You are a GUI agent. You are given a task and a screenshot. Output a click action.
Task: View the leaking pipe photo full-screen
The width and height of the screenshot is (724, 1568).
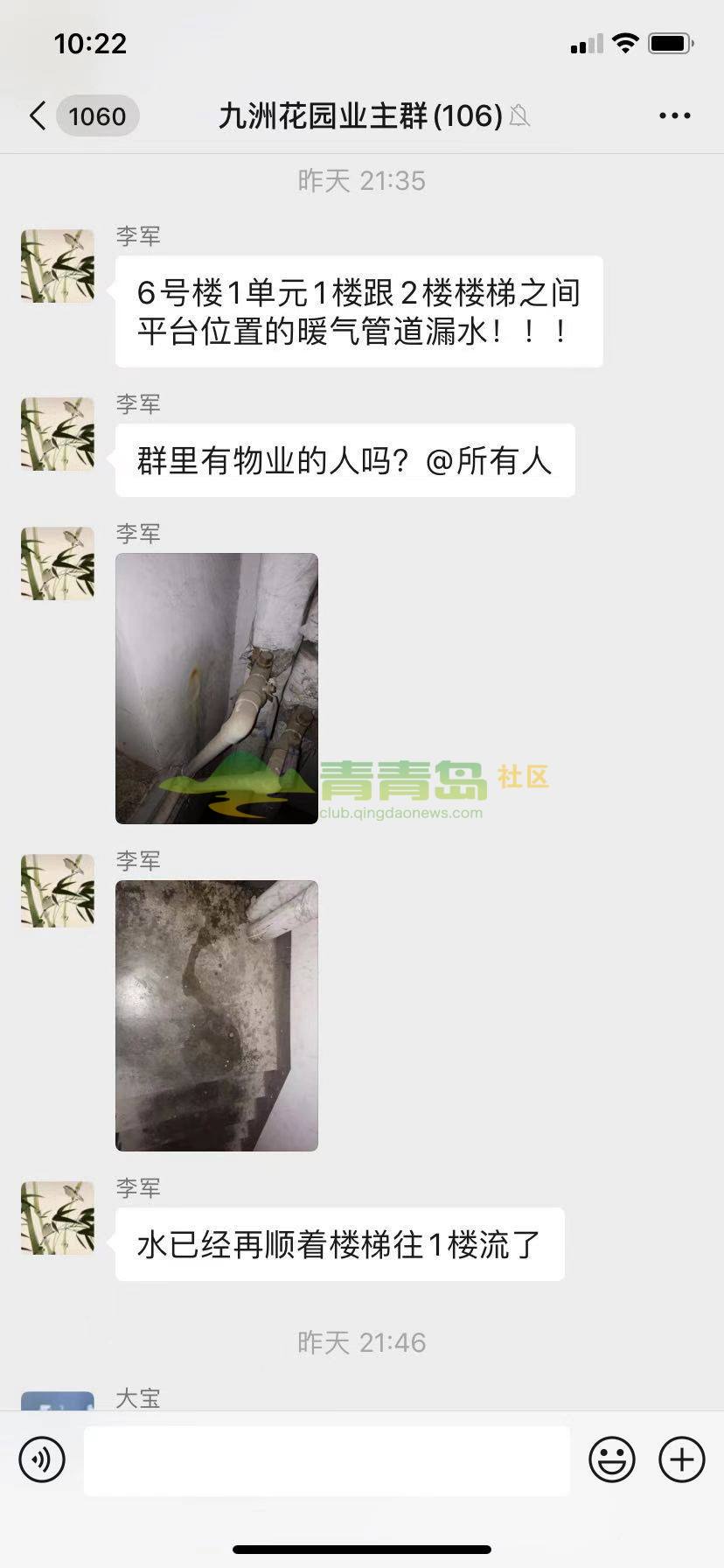(217, 688)
